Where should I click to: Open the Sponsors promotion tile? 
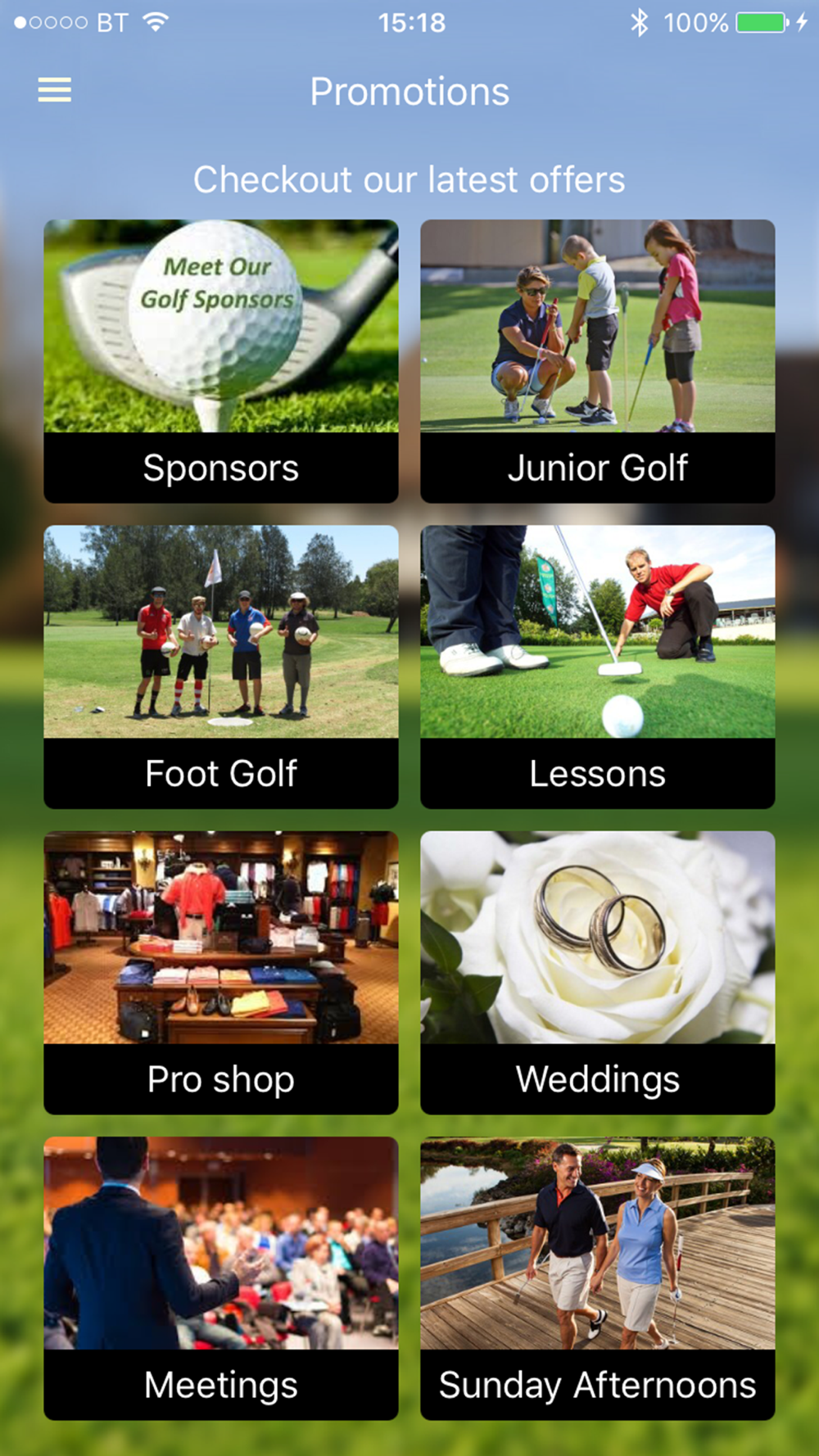point(221,361)
